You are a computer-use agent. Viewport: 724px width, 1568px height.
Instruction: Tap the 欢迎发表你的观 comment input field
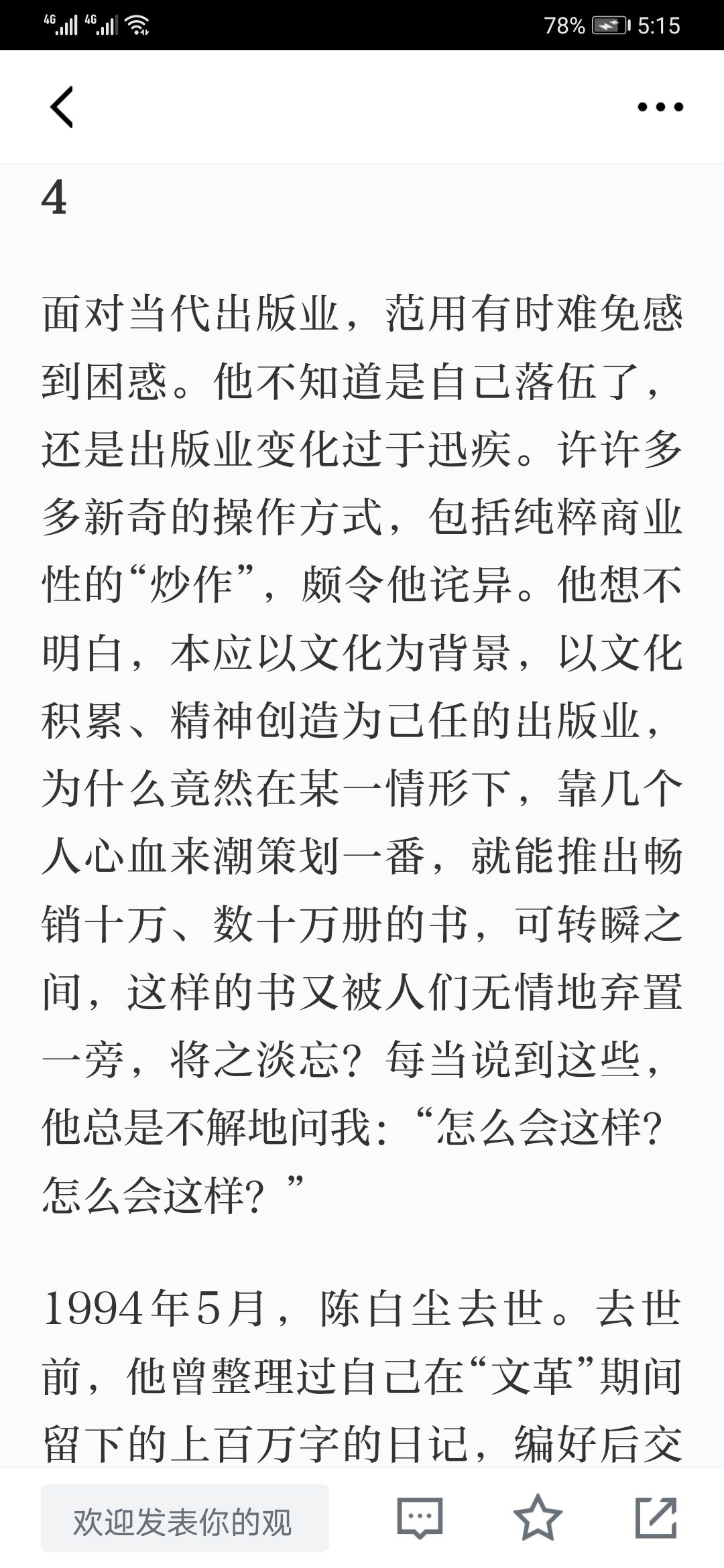click(185, 1518)
